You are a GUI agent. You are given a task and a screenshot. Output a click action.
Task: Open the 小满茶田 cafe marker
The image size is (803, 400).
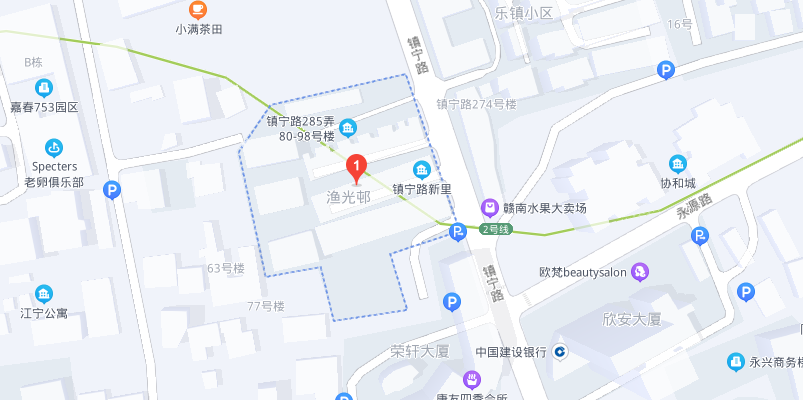coord(198,10)
